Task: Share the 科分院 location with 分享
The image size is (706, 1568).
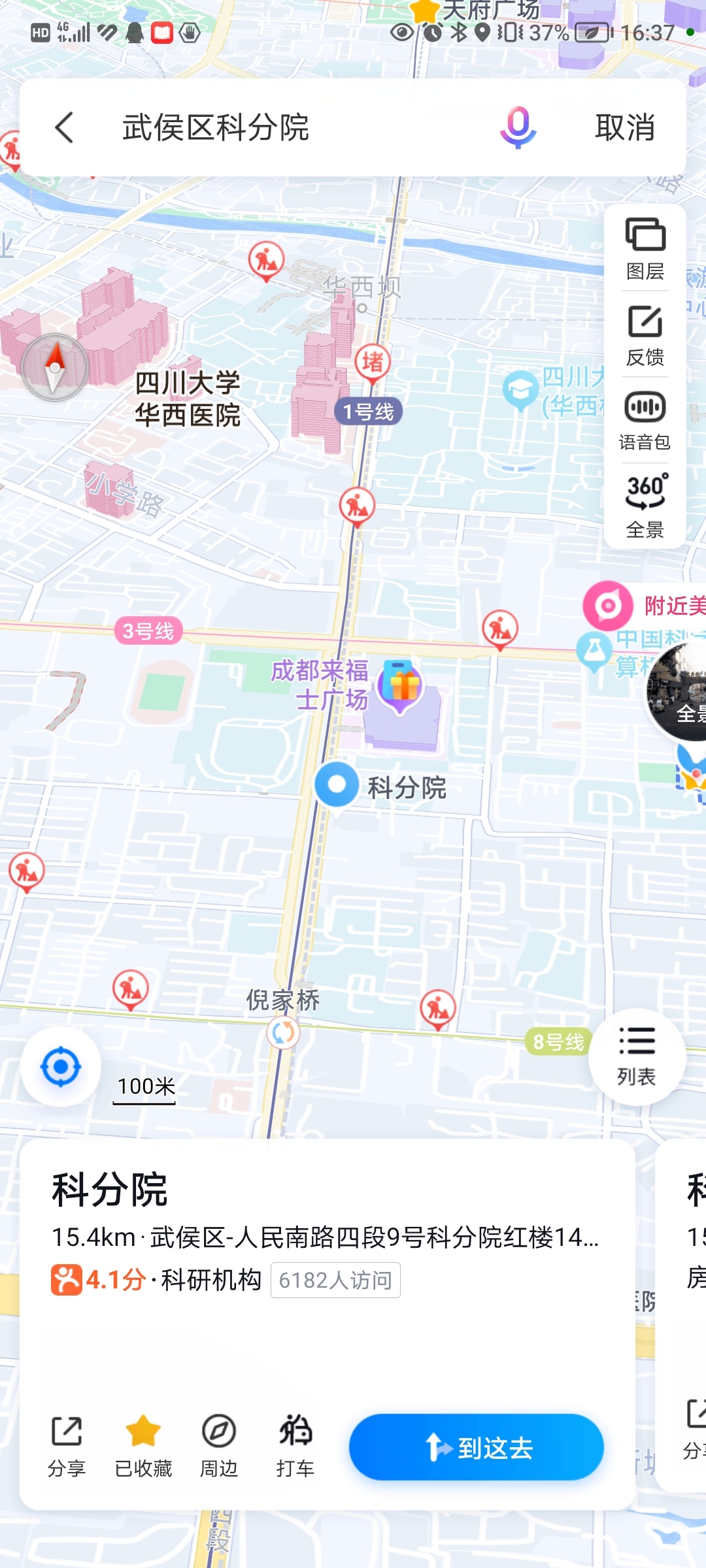Action: tap(67, 1445)
